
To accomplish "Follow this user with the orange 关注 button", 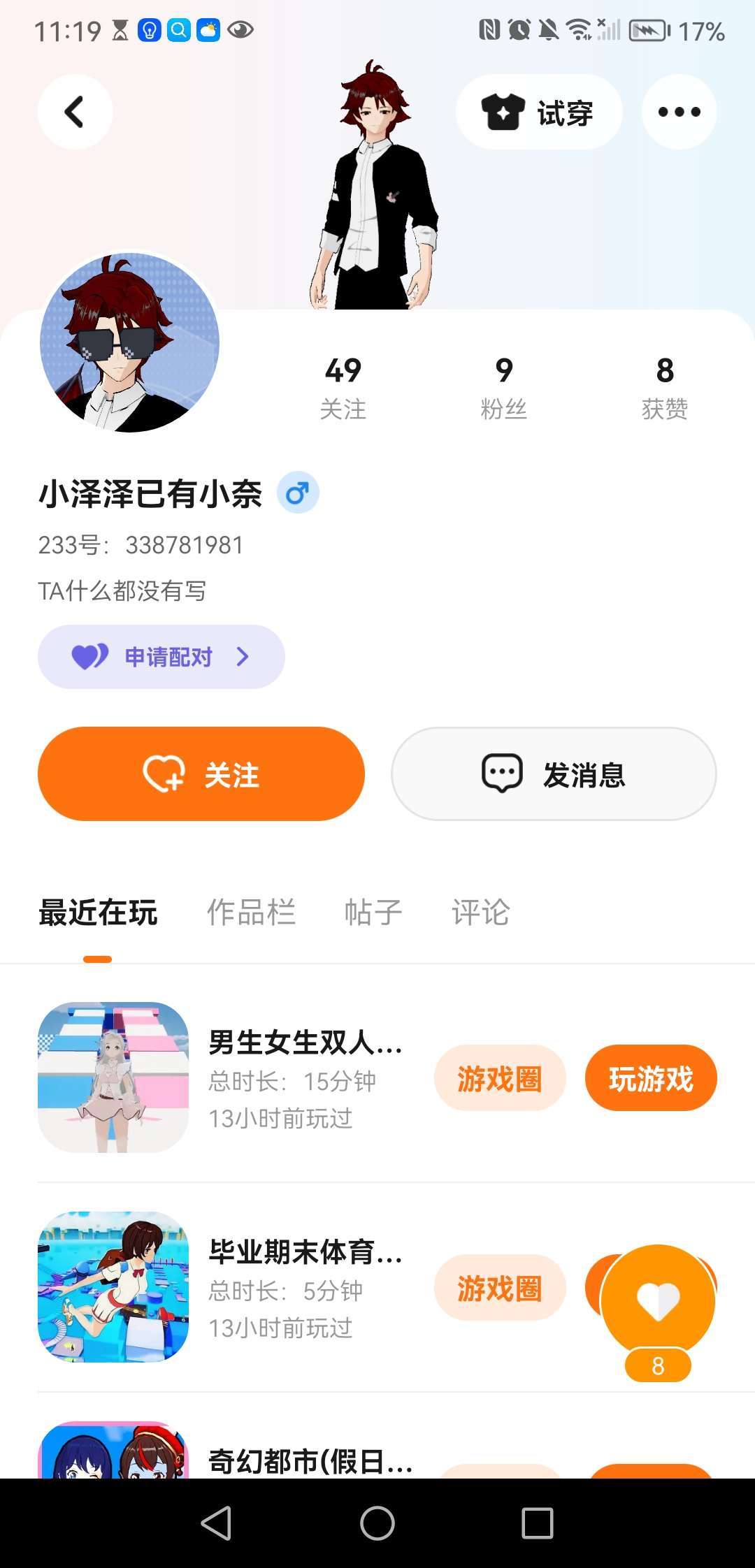I will 201,774.
